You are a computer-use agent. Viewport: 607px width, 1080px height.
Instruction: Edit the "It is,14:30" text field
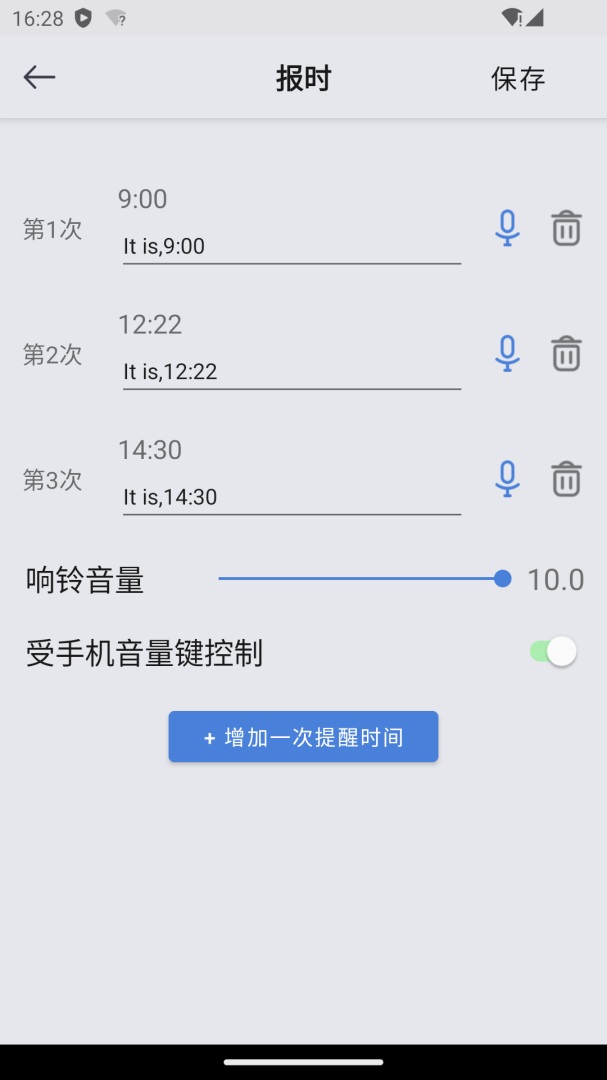pos(291,497)
